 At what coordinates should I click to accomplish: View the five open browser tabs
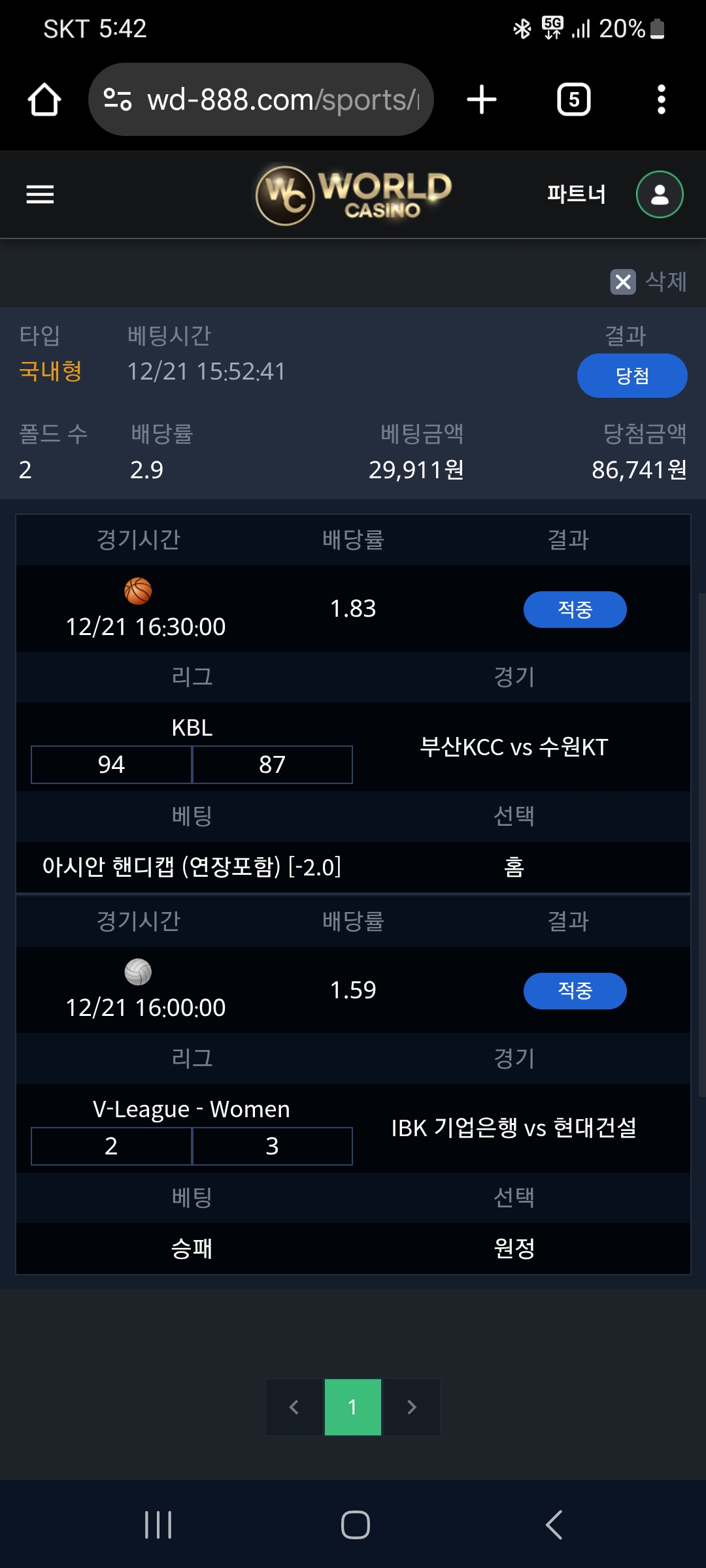coord(573,99)
